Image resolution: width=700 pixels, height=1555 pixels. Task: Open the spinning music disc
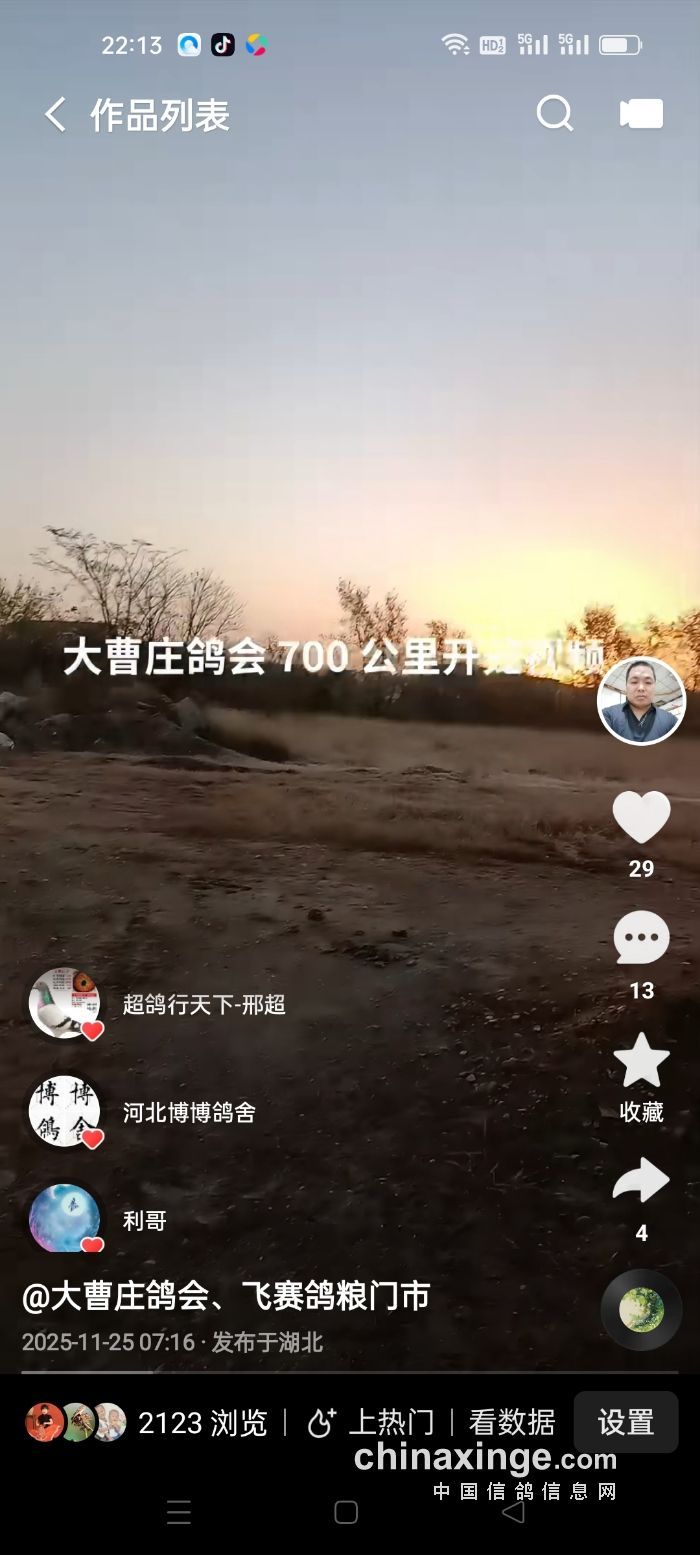(x=641, y=1309)
